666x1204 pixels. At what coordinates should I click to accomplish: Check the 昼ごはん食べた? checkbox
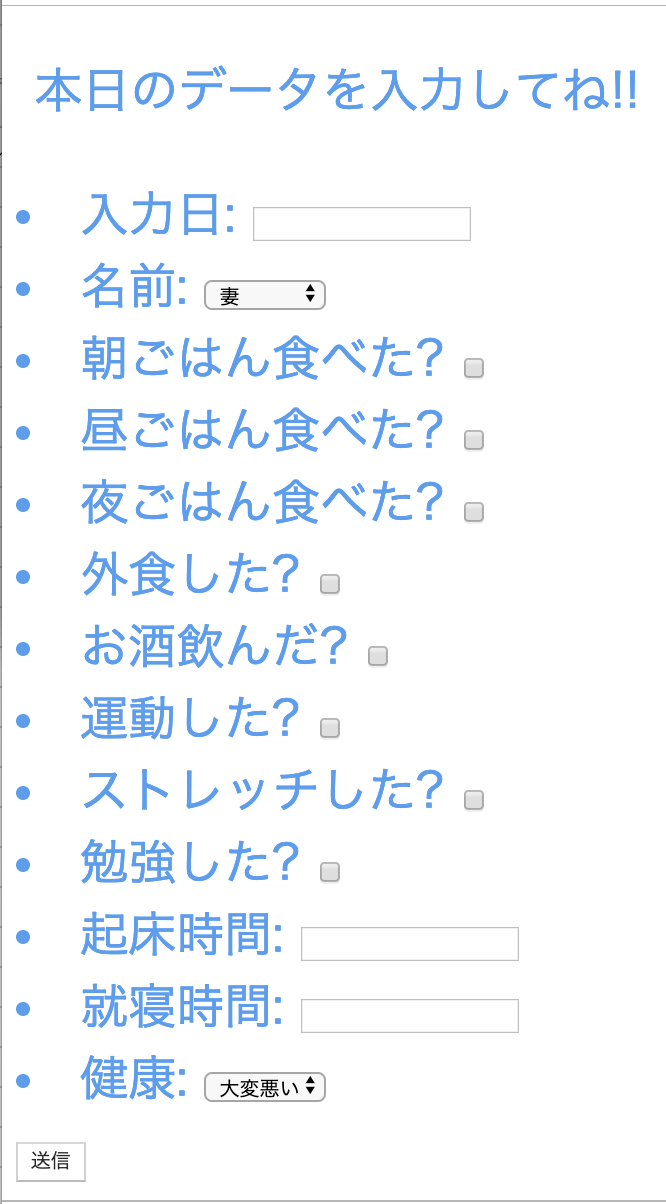[474, 440]
